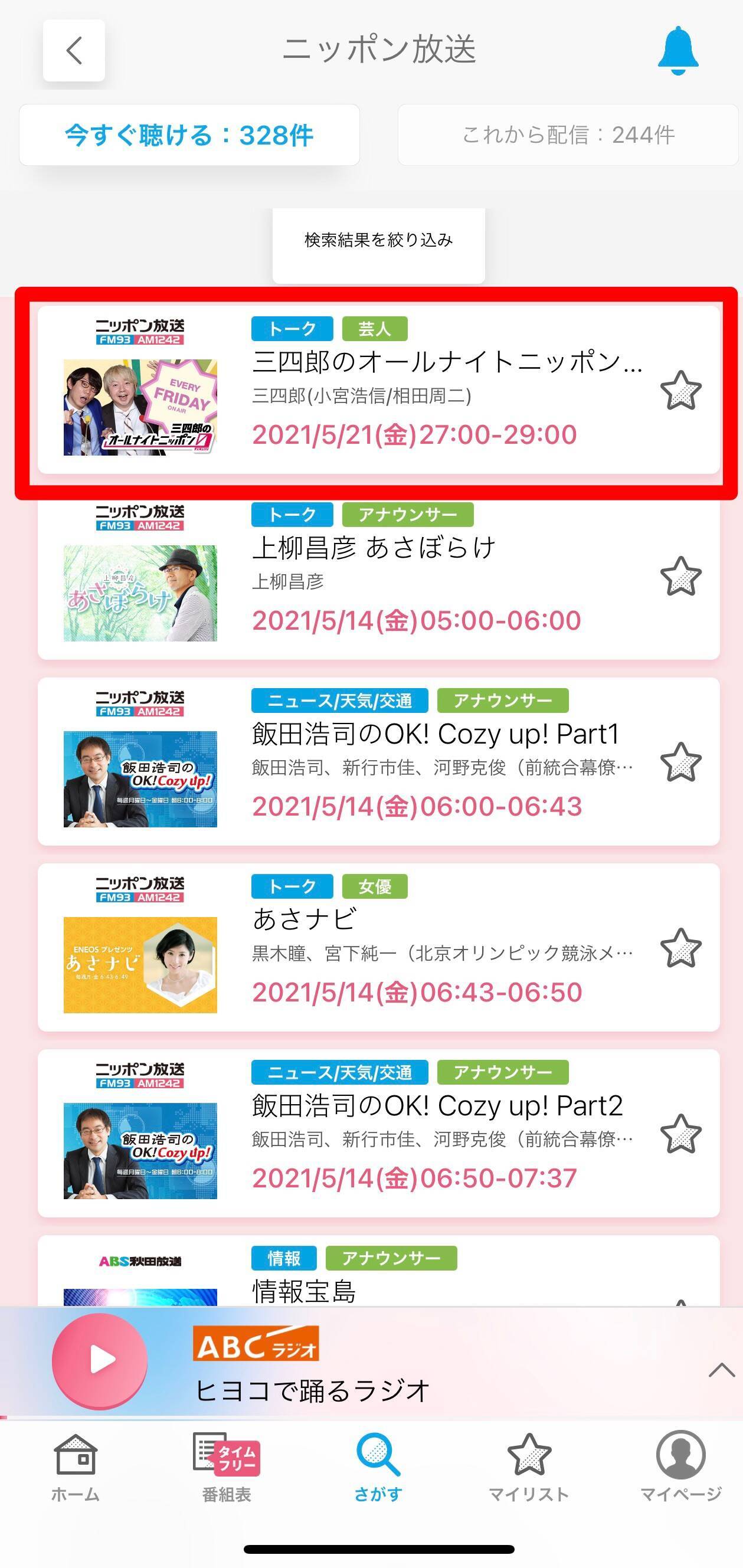The height and width of the screenshot is (1568, 743).
Task: Favorite 三四郎のオールナイトニッポン with star
Action: point(680,390)
